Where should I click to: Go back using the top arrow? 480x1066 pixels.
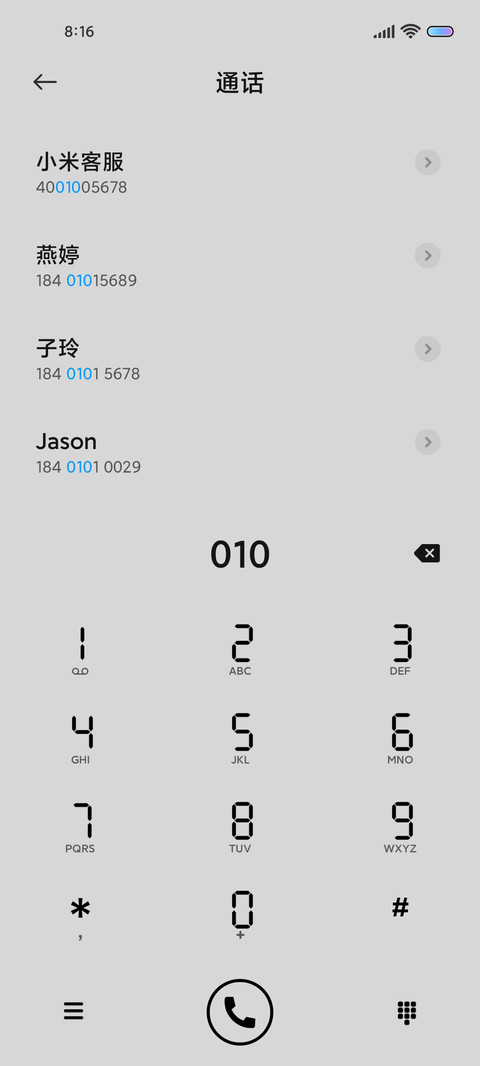click(45, 82)
